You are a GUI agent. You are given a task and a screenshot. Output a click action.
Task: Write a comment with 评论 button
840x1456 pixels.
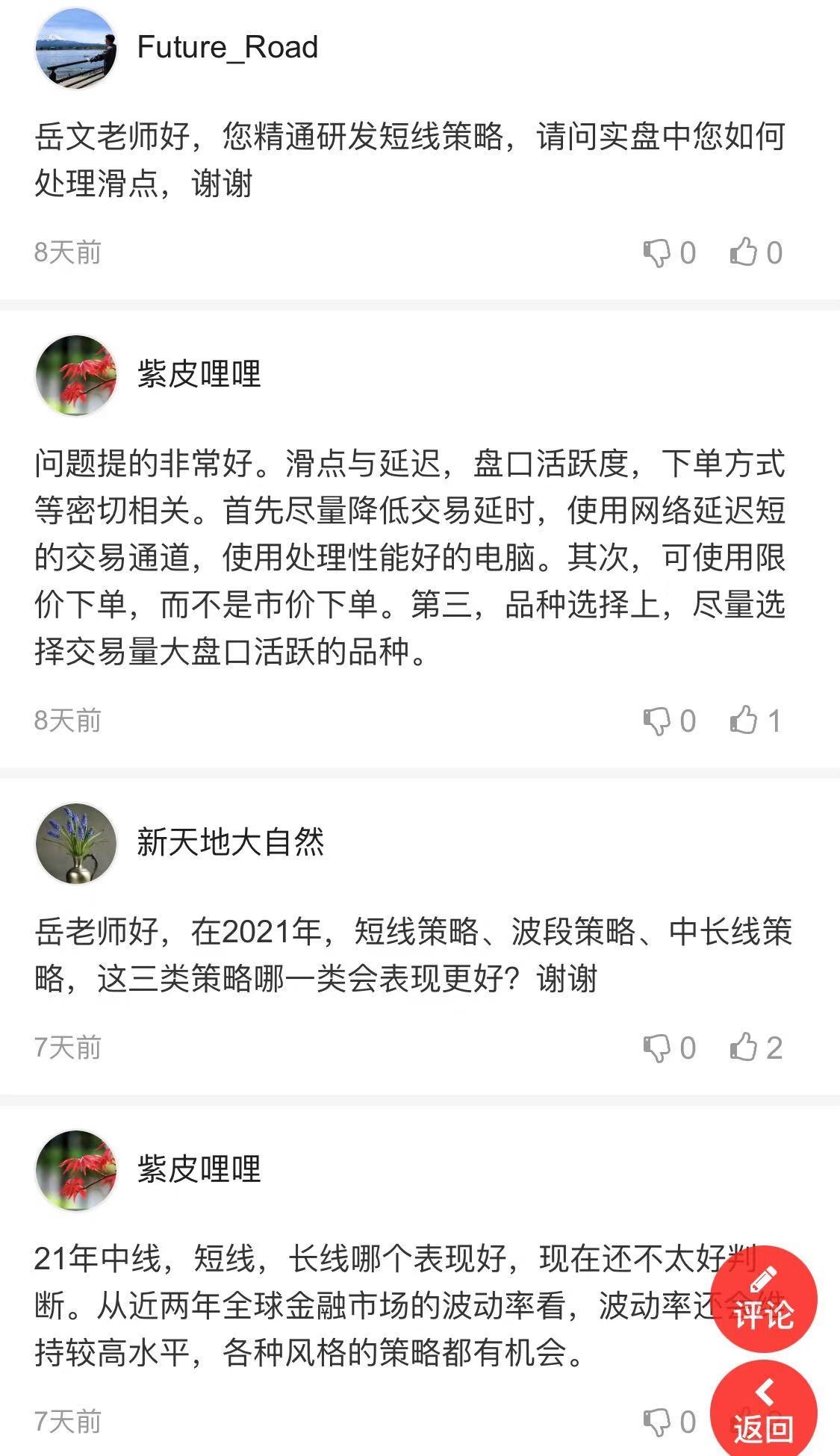pos(763,1299)
